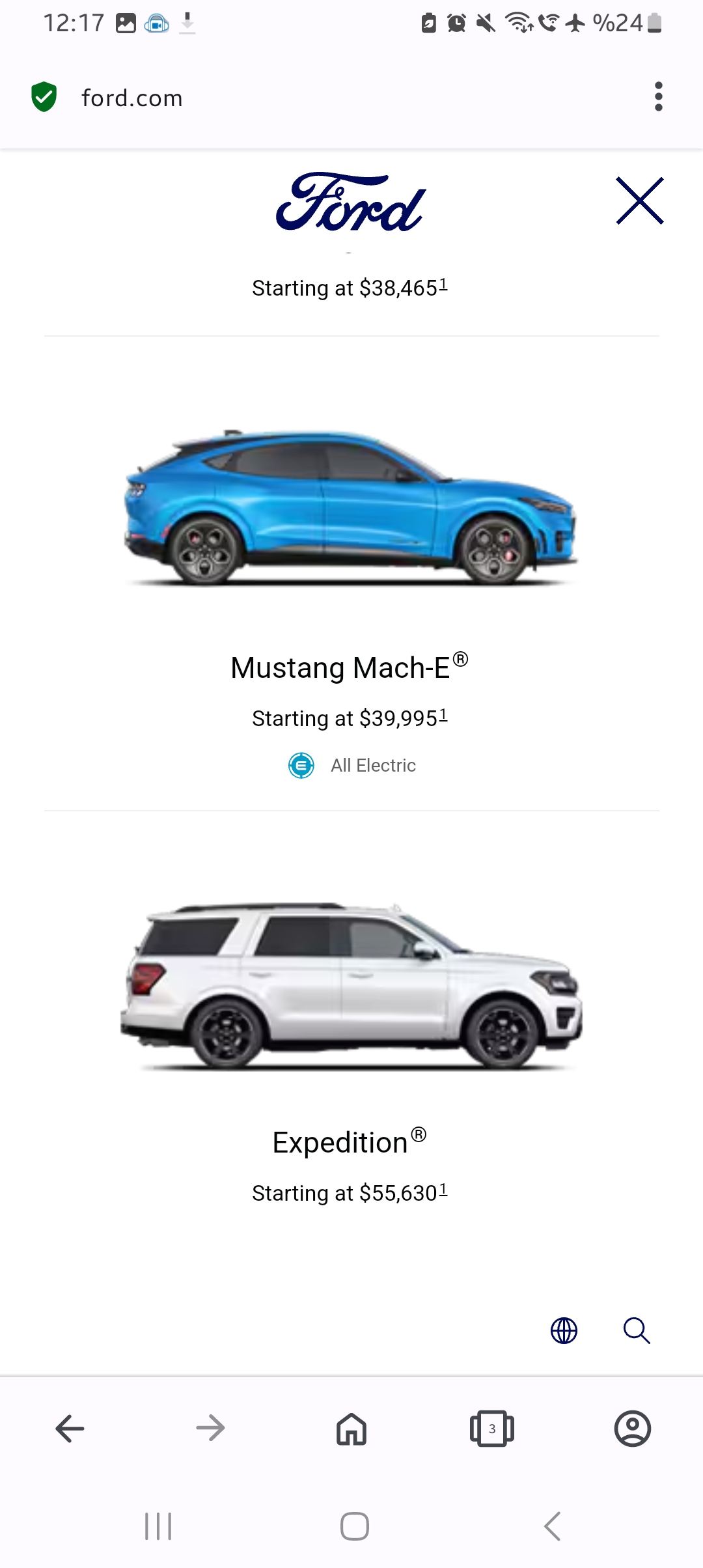
Task: Open the browser profile icon
Action: coord(632,1429)
